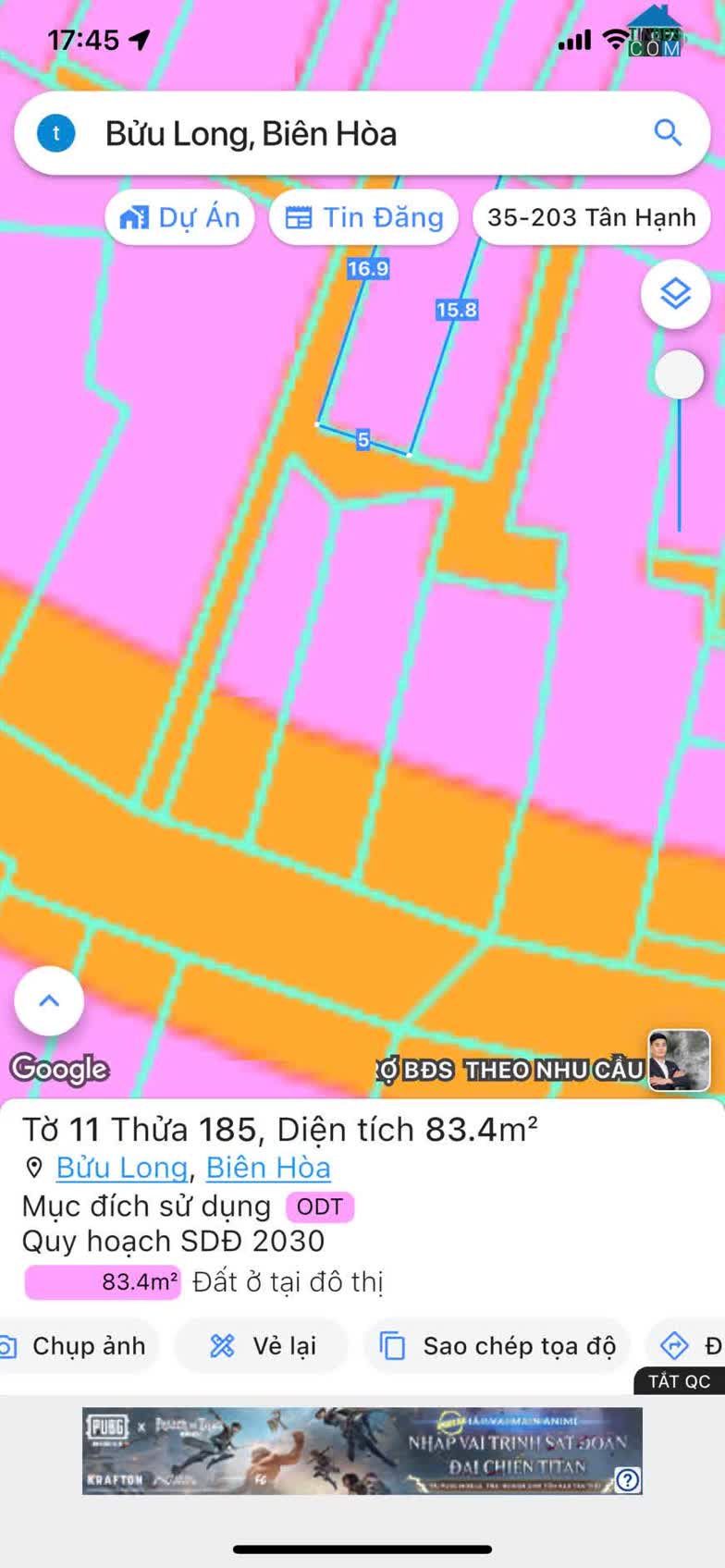Tap the ad info question mark icon
This screenshot has width=725, height=1568.
pyautogui.click(x=628, y=1480)
